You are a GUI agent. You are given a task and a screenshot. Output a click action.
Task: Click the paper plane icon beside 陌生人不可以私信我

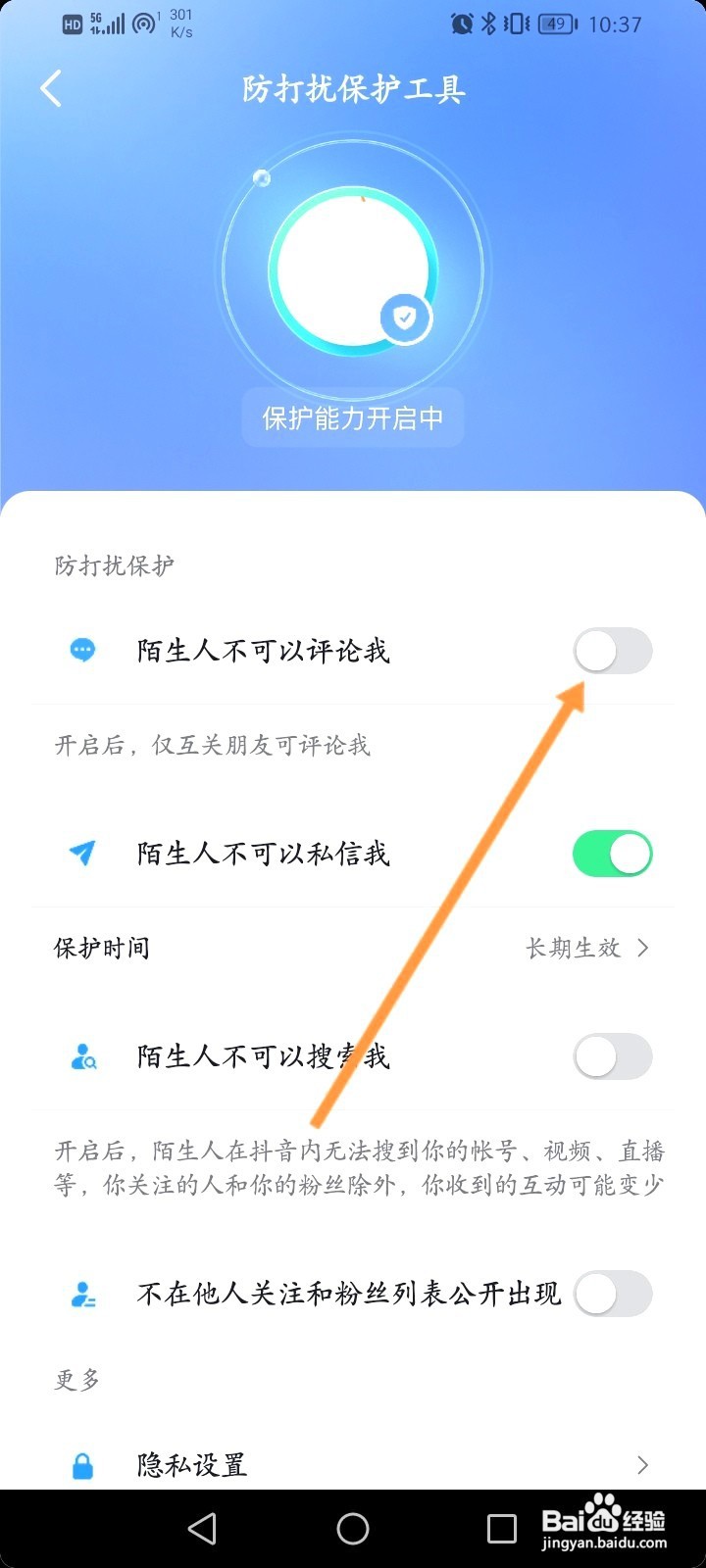pos(84,854)
